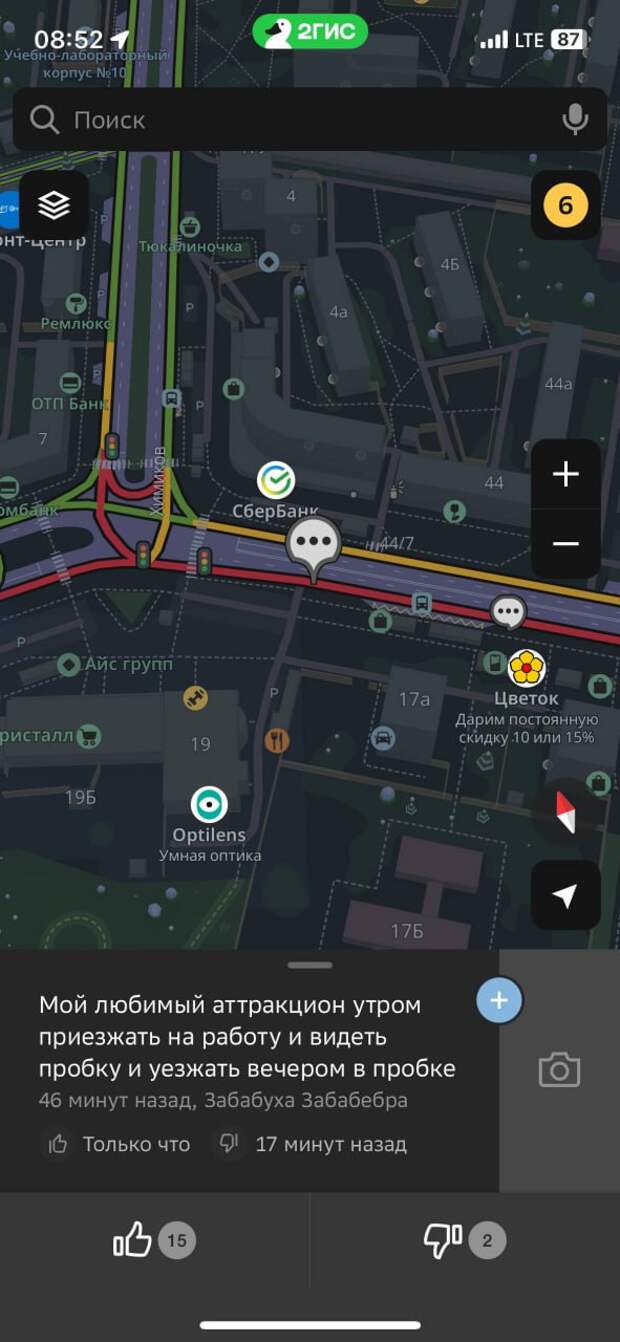620x1342 pixels.
Task: Attach a photo with the camera icon
Action: (x=559, y=1070)
